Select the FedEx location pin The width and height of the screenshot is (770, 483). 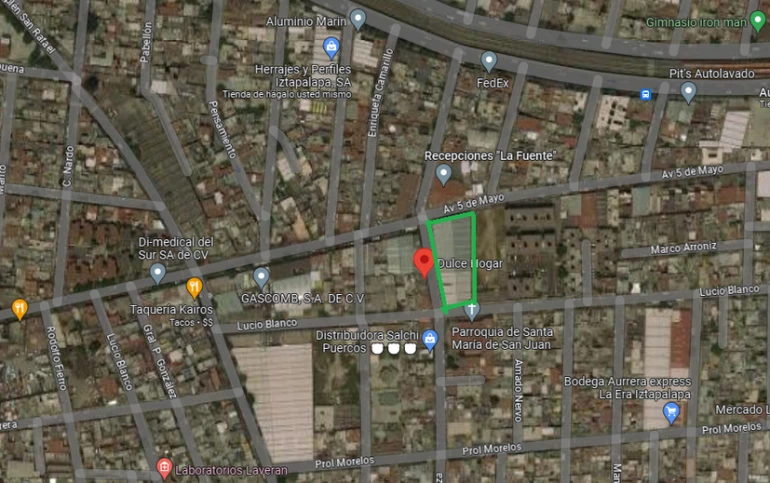[487, 62]
